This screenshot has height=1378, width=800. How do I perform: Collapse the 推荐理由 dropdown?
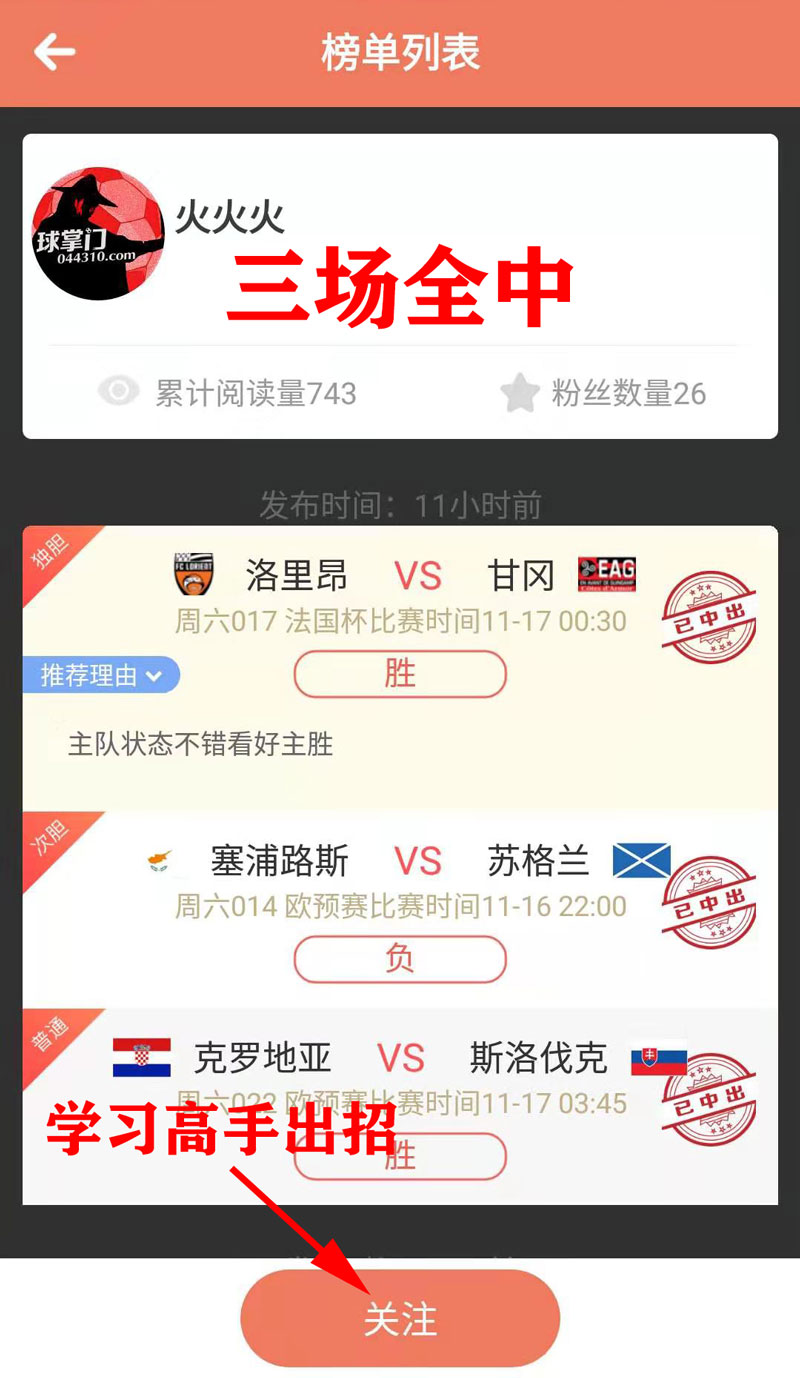101,676
